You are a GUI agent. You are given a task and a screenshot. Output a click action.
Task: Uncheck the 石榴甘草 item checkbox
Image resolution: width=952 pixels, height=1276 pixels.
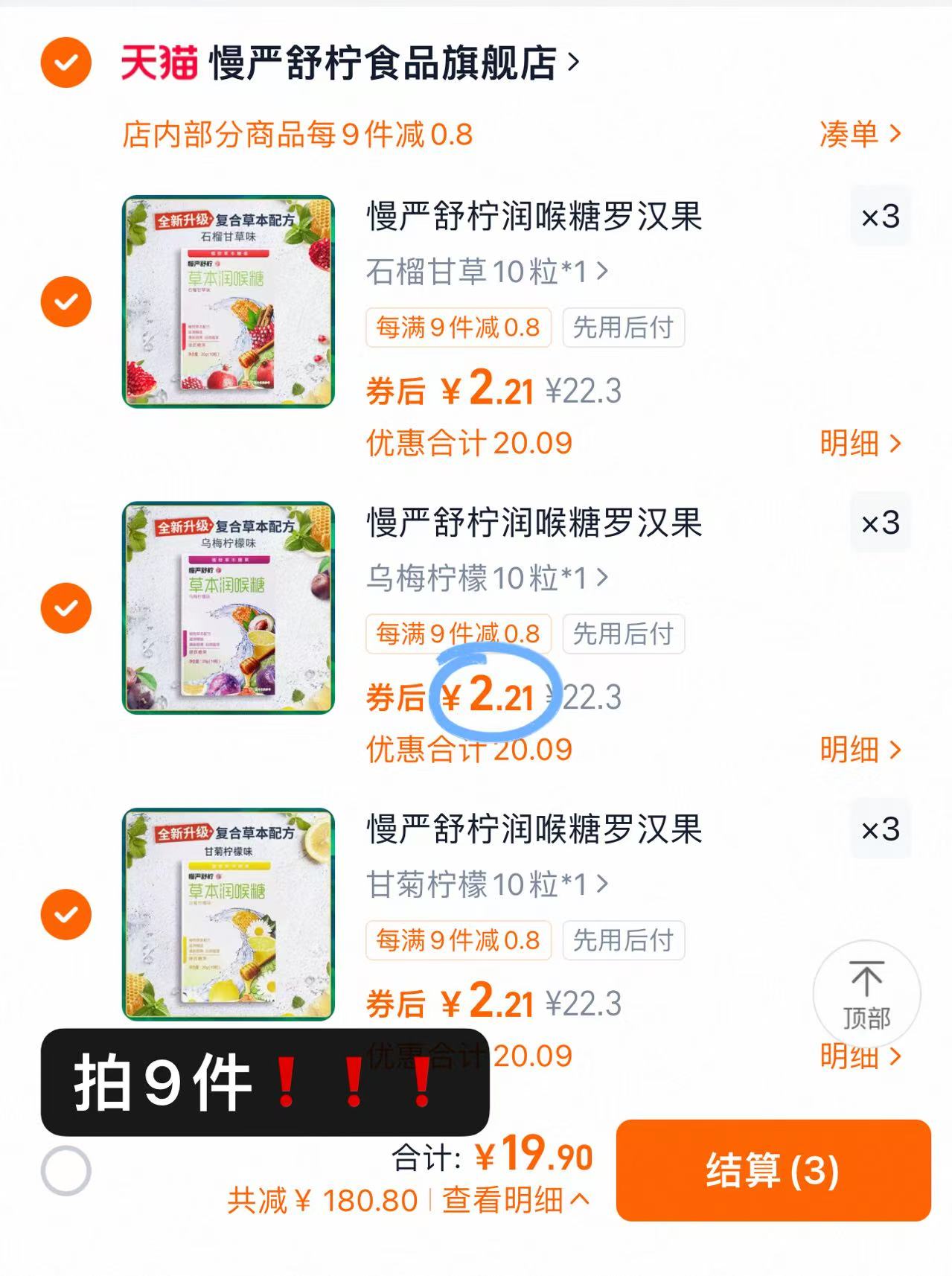66,301
